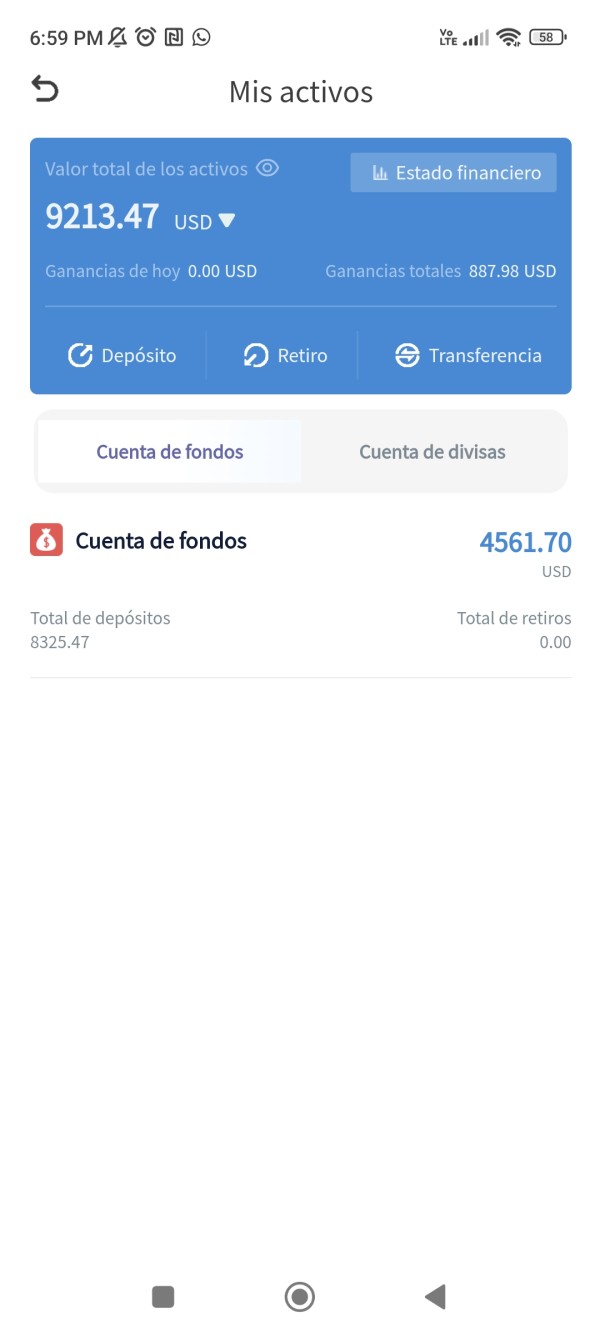Tap the Depósito button
The width and height of the screenshot is (600, 1333).
pyautogui.click(x=122, y=355)
